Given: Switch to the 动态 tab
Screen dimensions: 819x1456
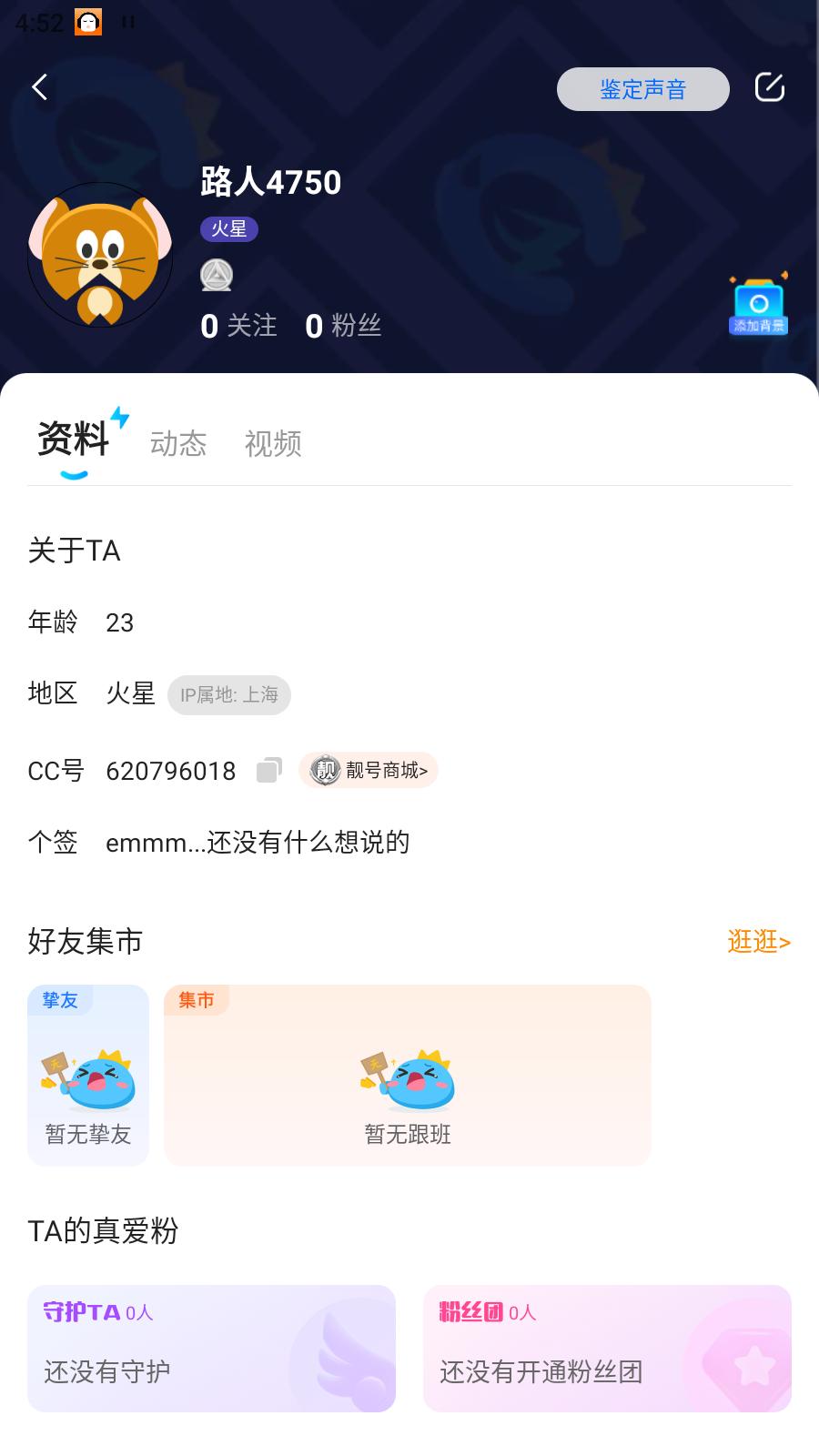Looking at the screenshot, I should tap(178, 443).
